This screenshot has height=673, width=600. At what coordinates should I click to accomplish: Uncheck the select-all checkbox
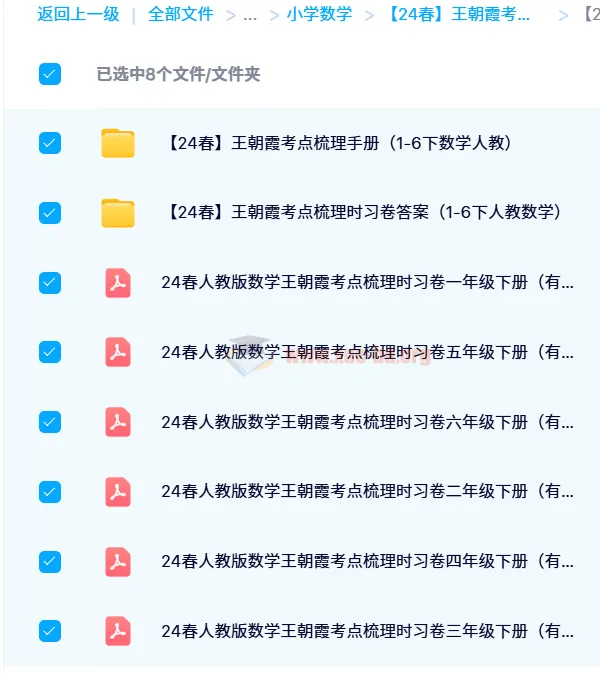(x=50, y=74)
